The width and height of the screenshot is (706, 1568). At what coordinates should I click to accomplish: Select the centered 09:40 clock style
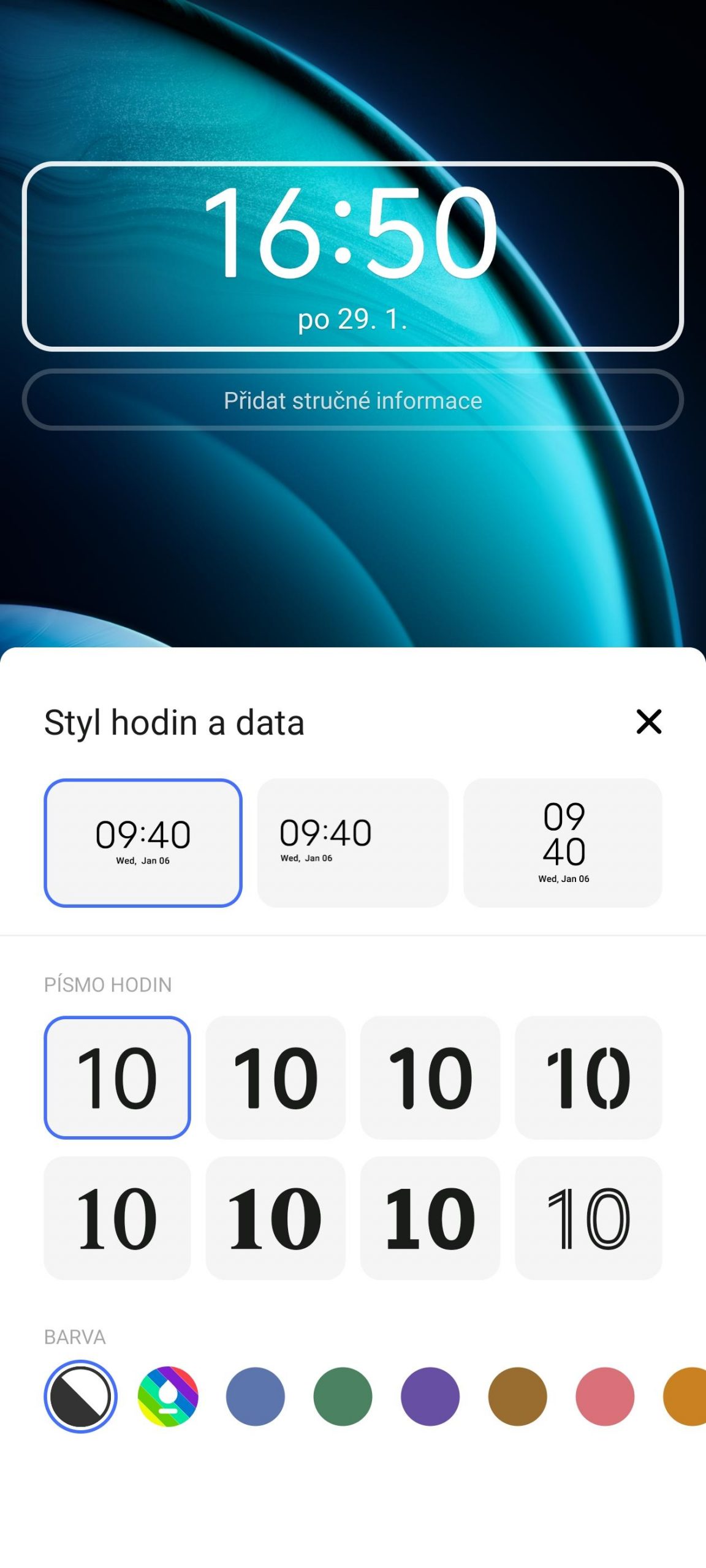pos(143,843)
